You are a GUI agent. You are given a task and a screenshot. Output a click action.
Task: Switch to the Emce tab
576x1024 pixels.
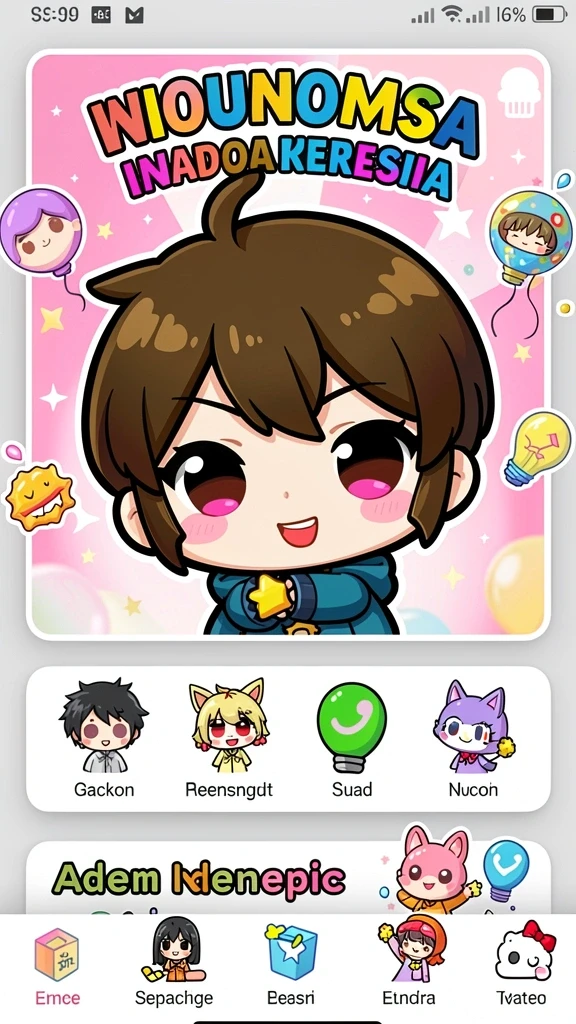click(57, 968)
